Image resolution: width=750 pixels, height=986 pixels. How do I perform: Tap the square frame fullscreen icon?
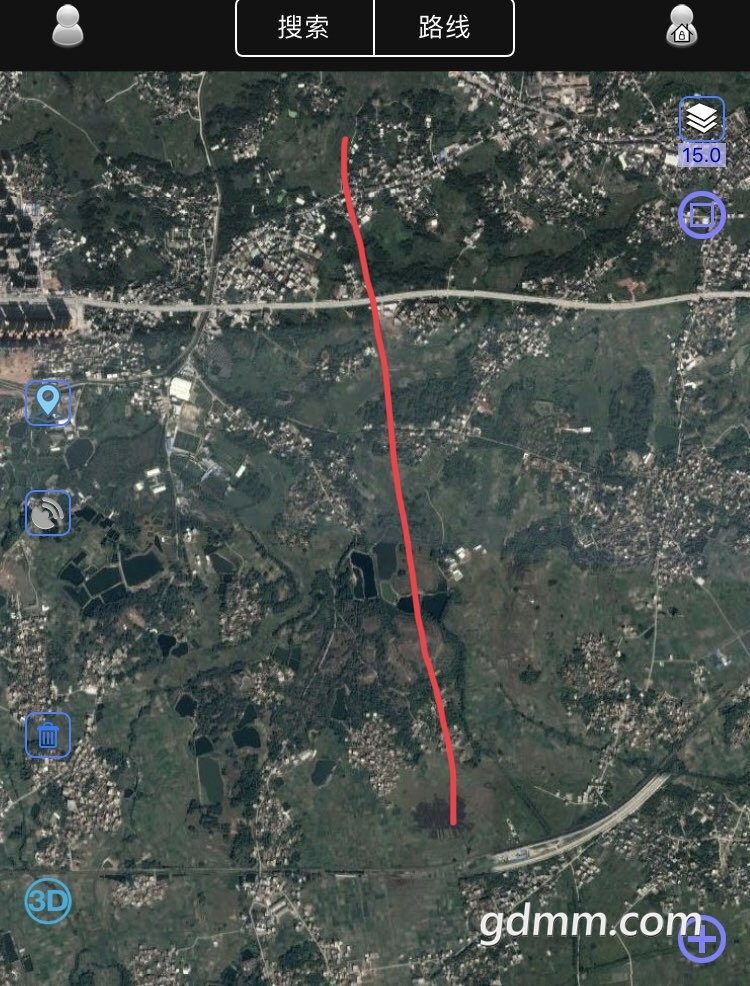pyautogui.click(x=702, y=215)
